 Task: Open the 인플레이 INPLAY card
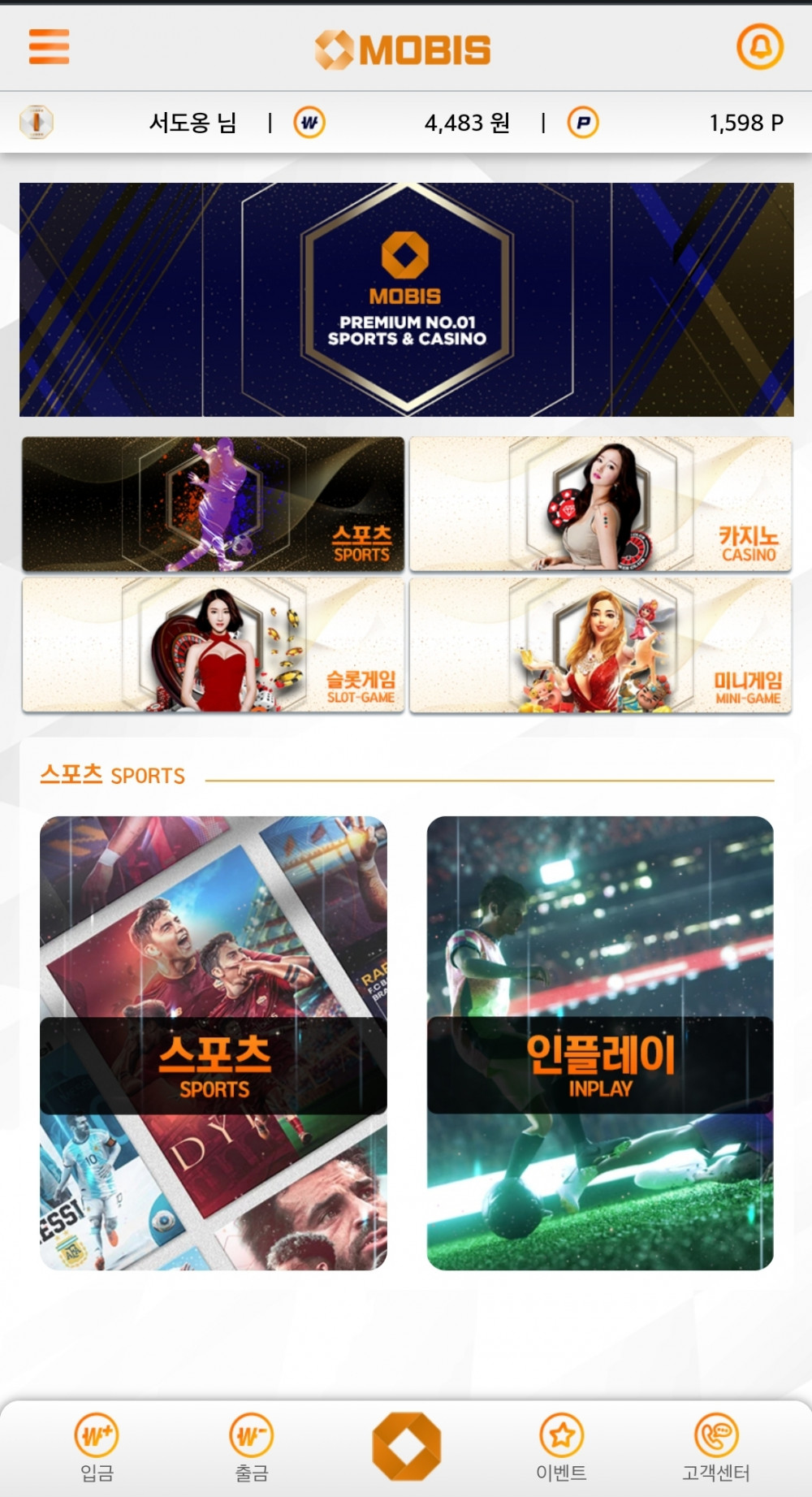(600, 1042)
